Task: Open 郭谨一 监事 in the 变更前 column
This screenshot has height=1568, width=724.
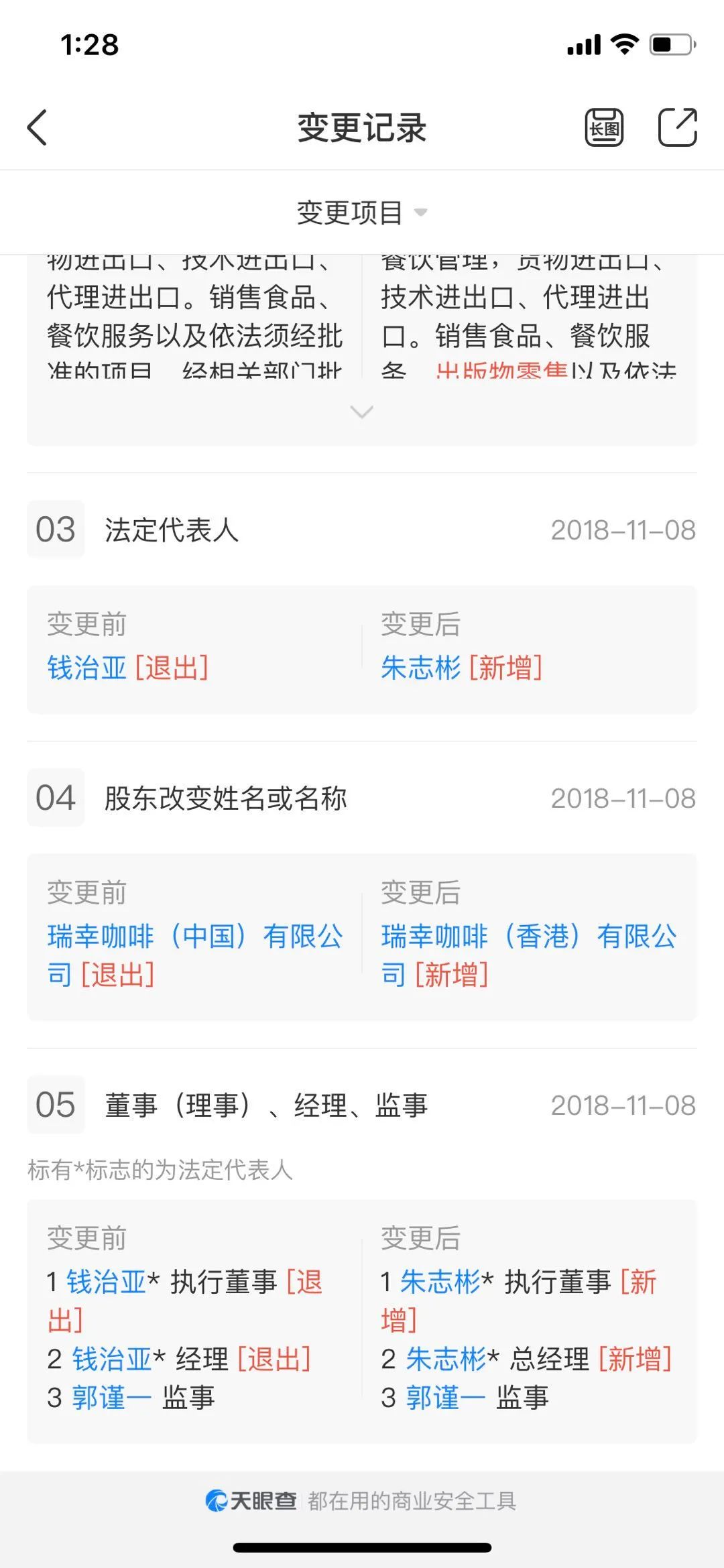Action: (112, 1398)
